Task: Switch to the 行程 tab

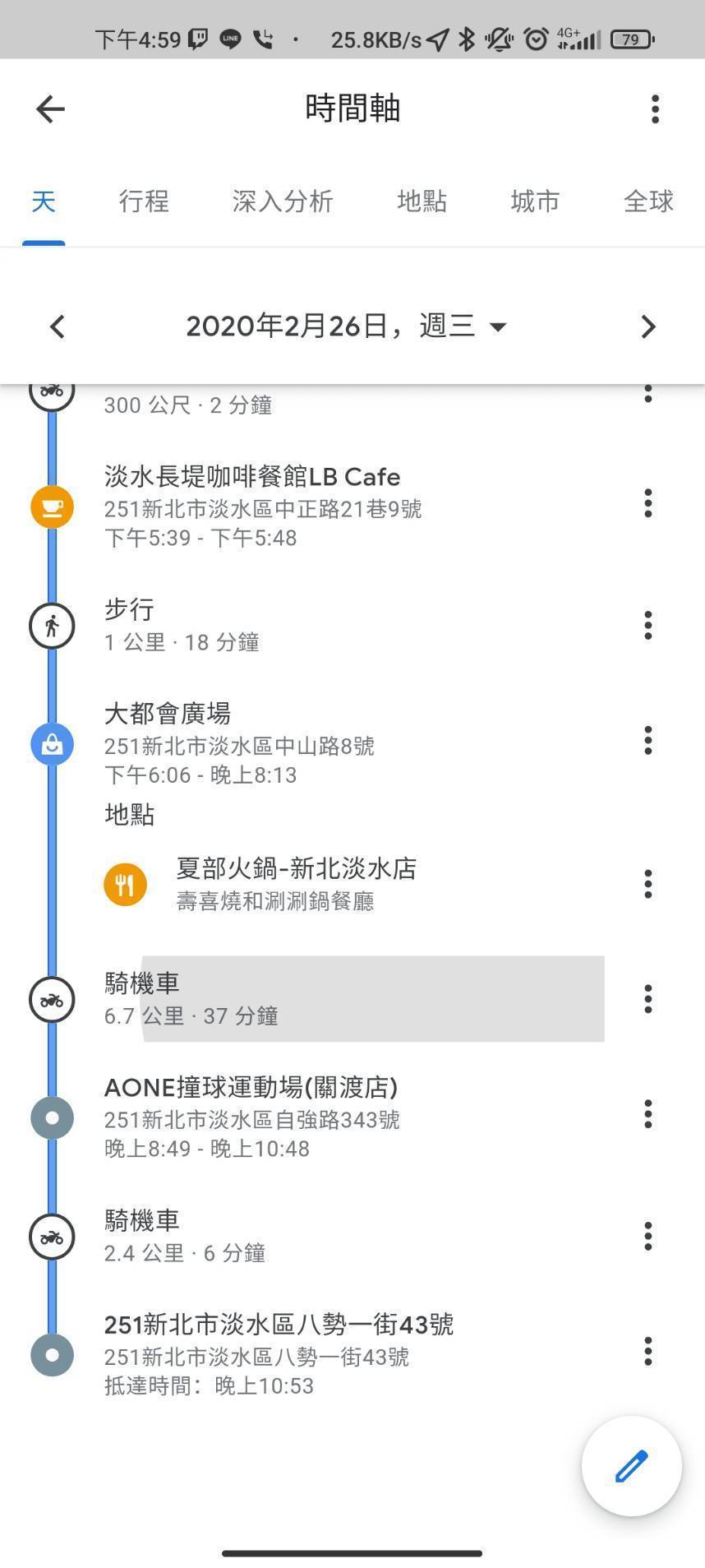Action: click(x=144, y=201)
